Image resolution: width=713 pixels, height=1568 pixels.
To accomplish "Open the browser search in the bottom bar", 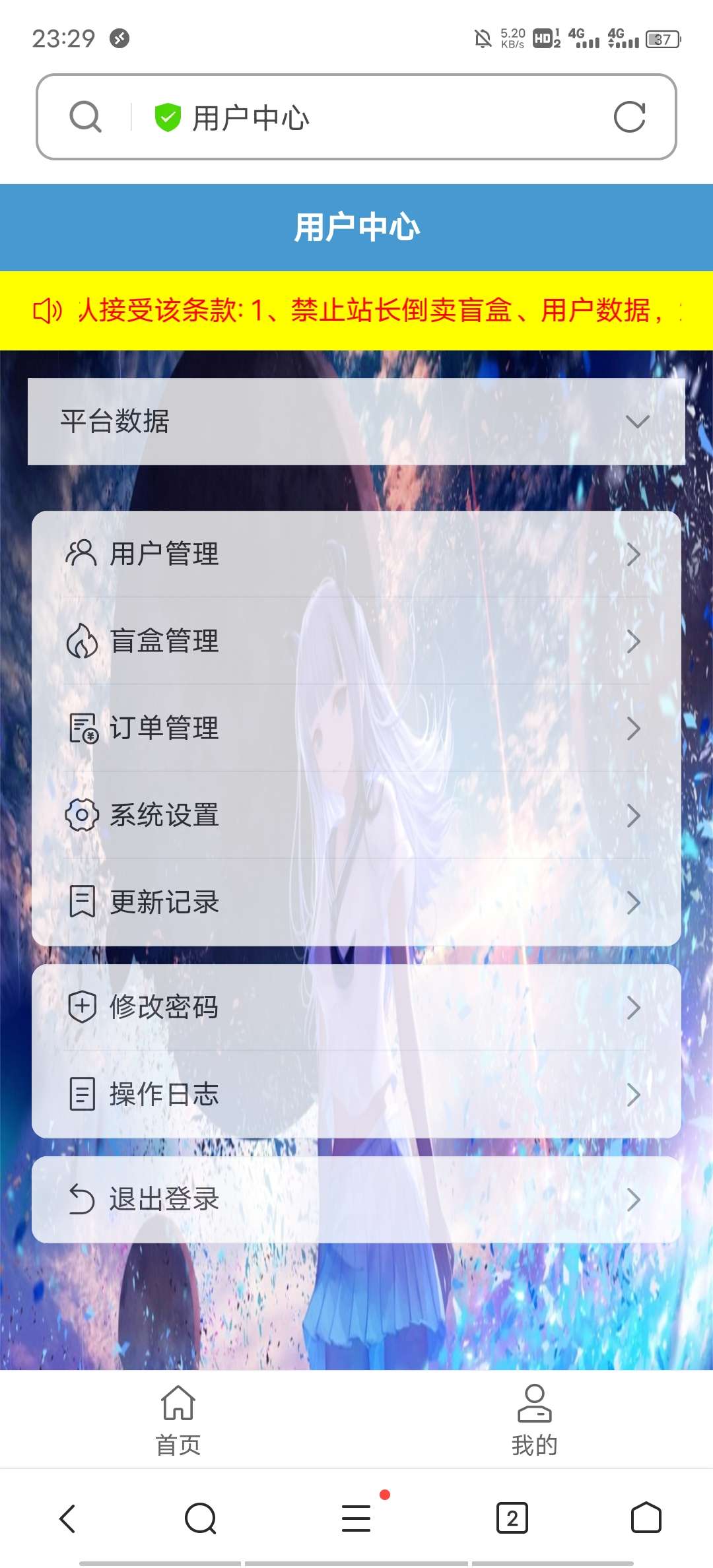I will (x=200, y=1519).
